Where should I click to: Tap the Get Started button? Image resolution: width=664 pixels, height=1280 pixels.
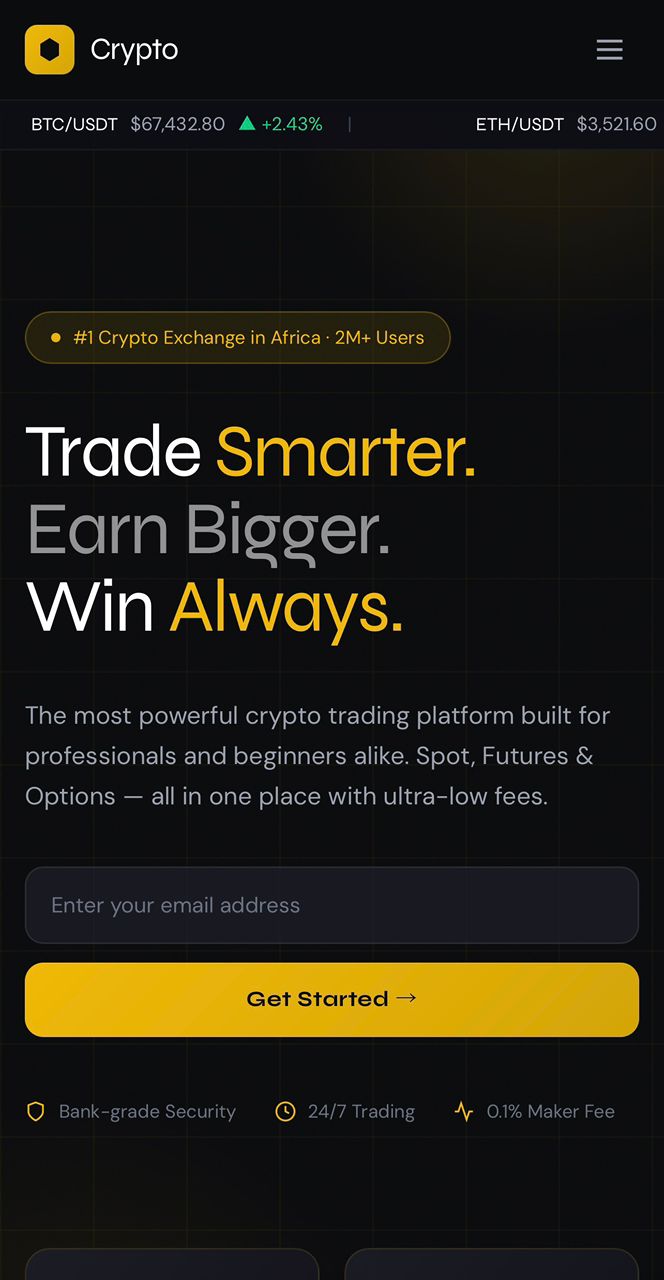click(331, 999)
